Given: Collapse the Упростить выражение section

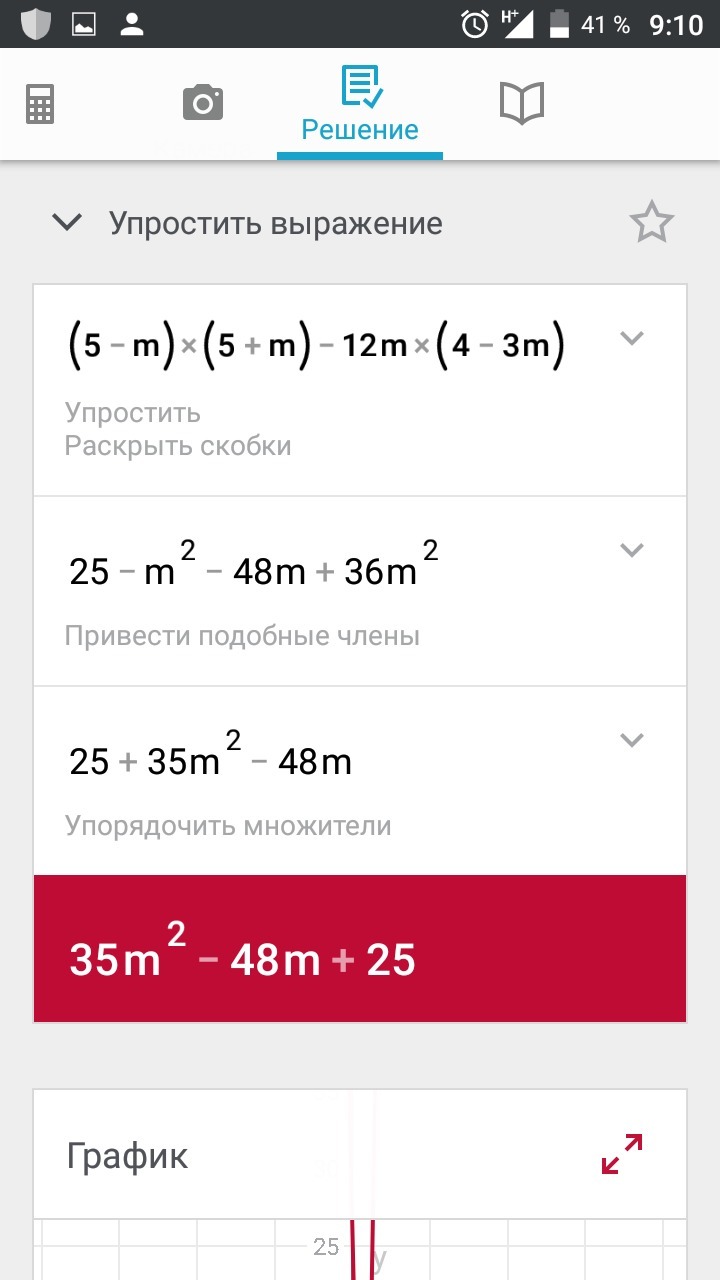Looking at the screenshot, I should tap(67, 223).
